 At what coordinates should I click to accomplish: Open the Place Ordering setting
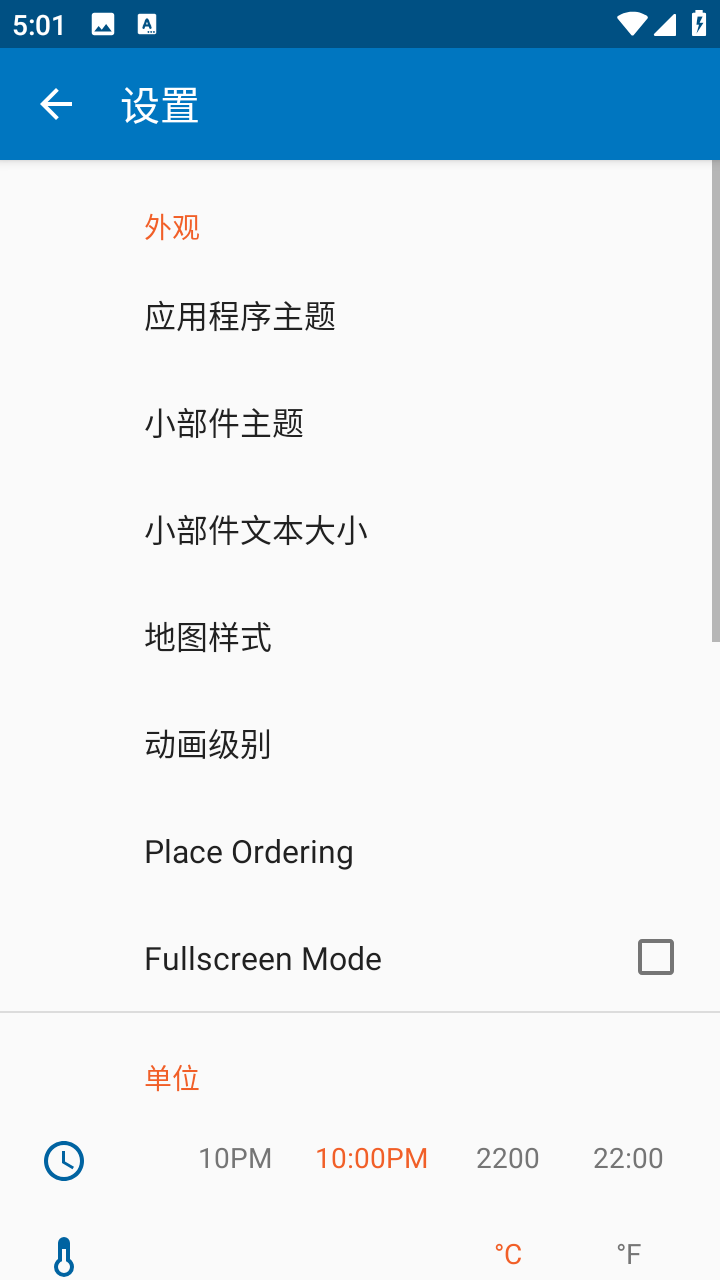pyautogui.click(x=360, y=852)
